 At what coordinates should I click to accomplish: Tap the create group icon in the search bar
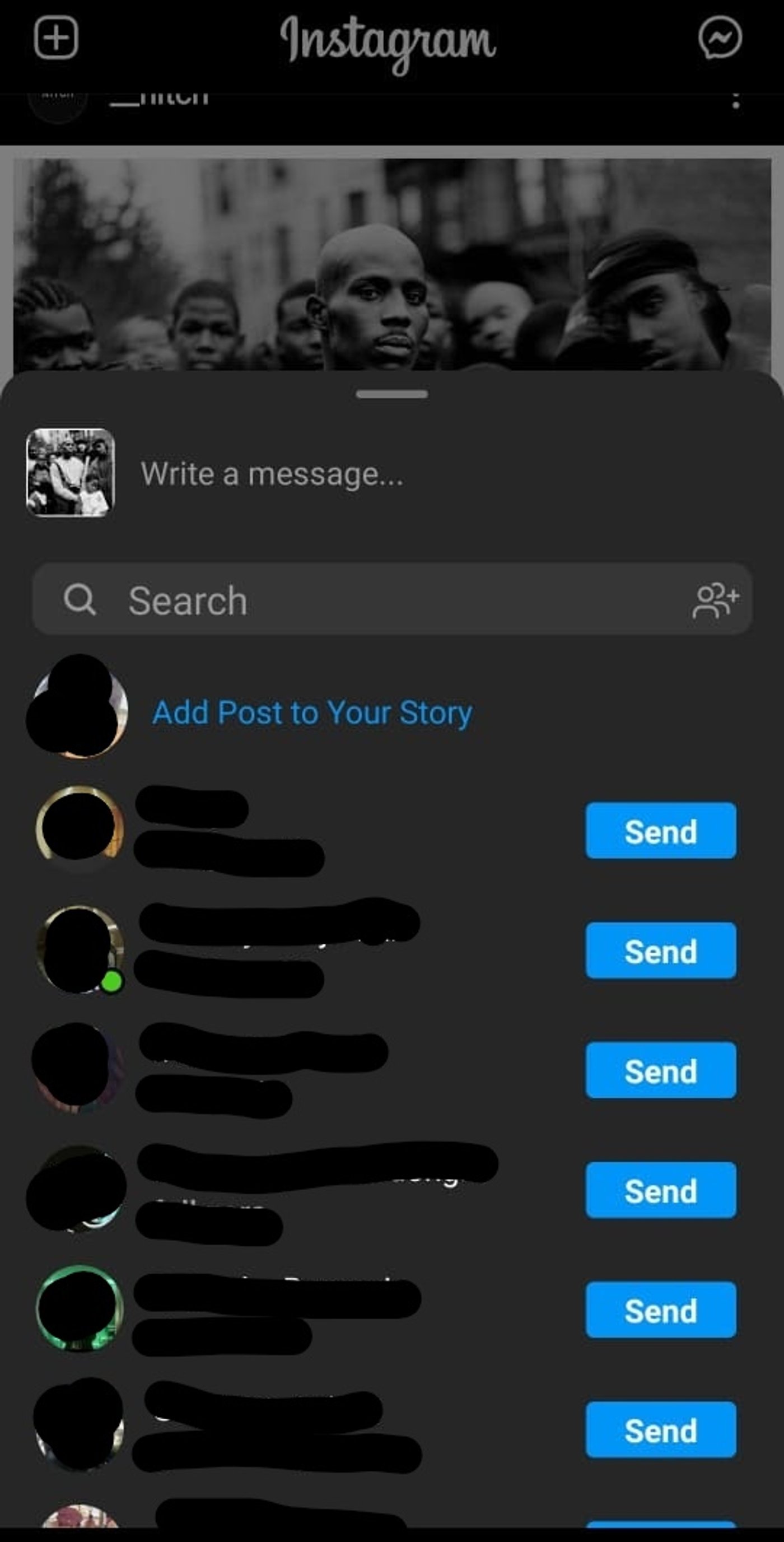(x=716, y=600)
